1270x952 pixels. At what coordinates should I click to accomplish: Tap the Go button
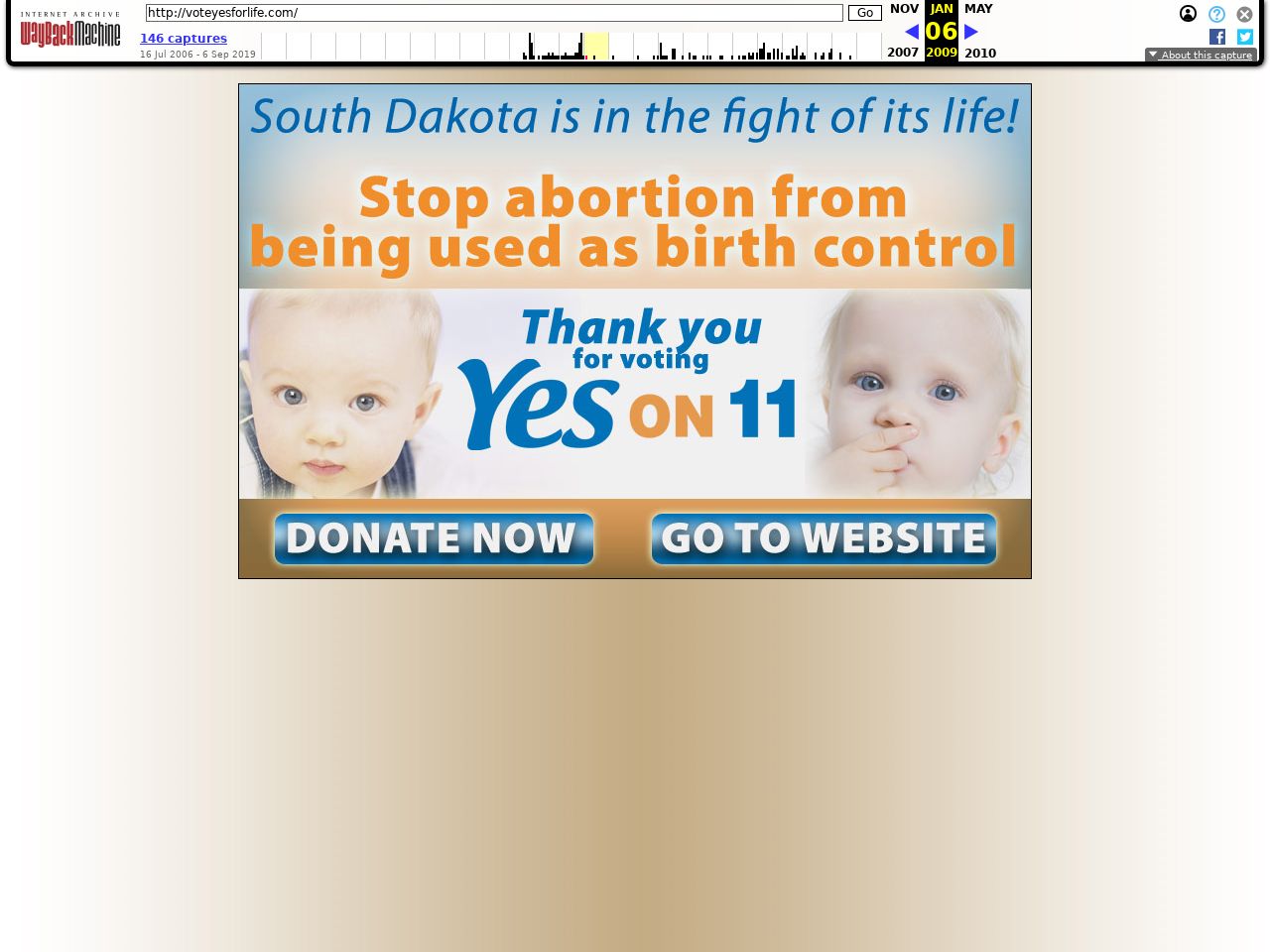tap(864, 13)
